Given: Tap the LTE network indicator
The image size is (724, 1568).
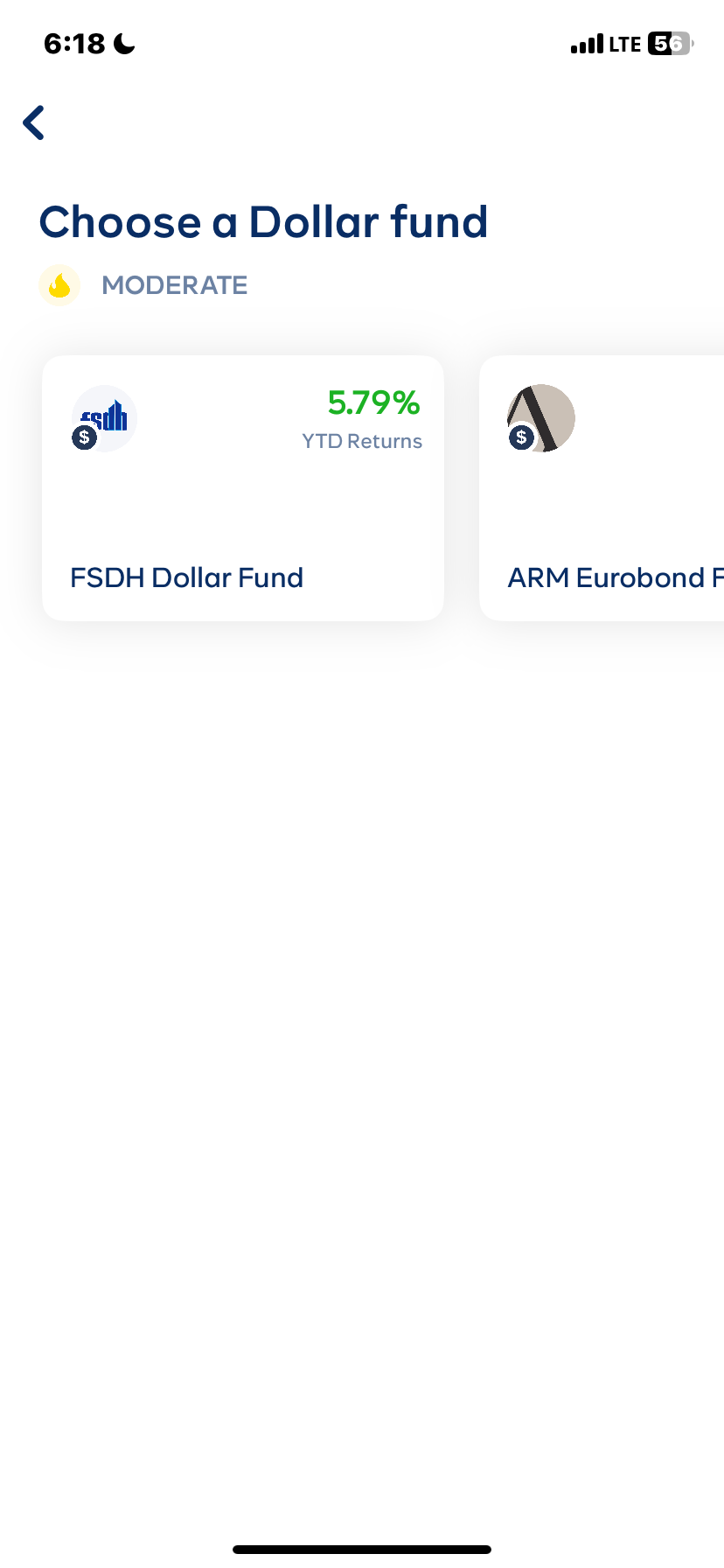Looking at the screenshot, I should [x=623, y=43].
